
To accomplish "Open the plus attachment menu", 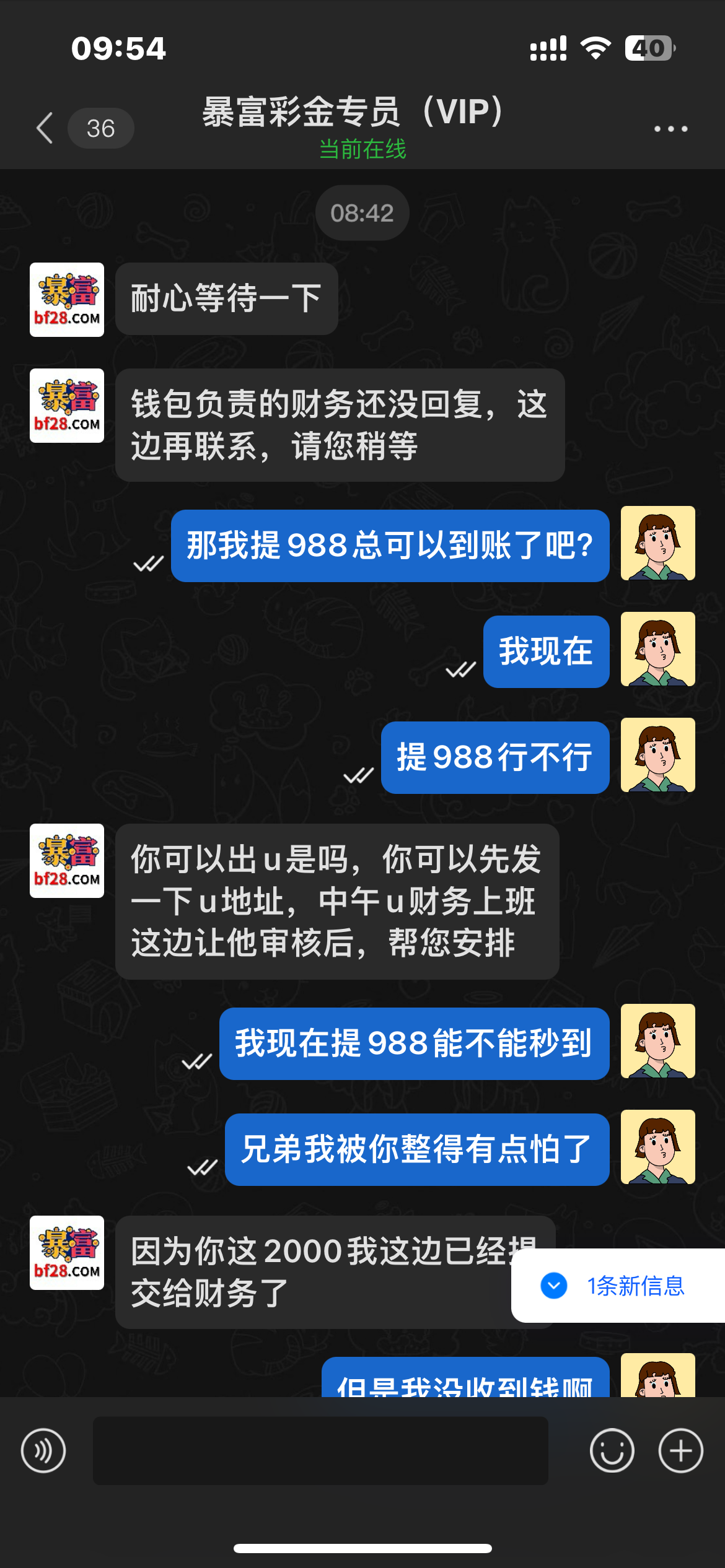I will (x=680, y=1450).
